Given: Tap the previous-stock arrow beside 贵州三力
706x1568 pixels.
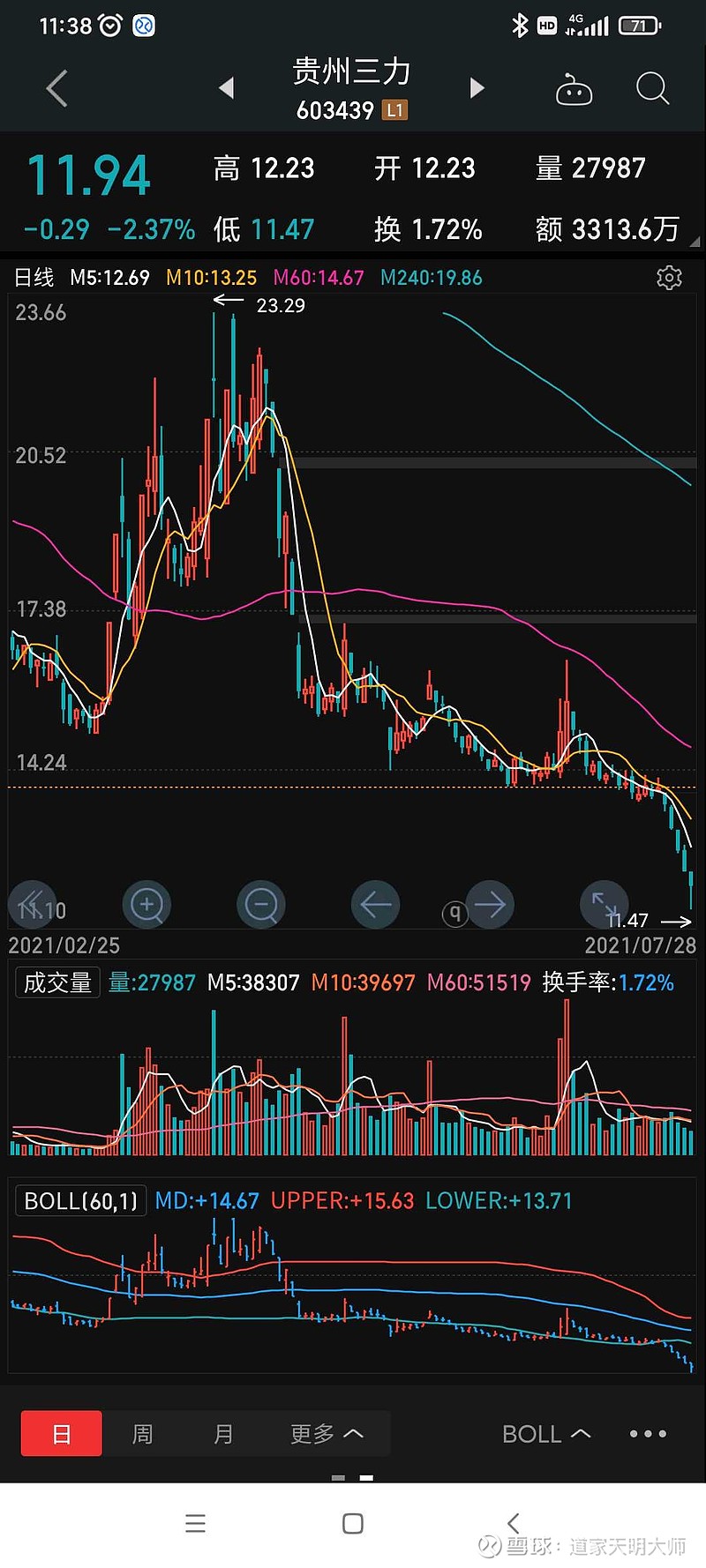Looking at the screenshot, I should pos(227,88).
